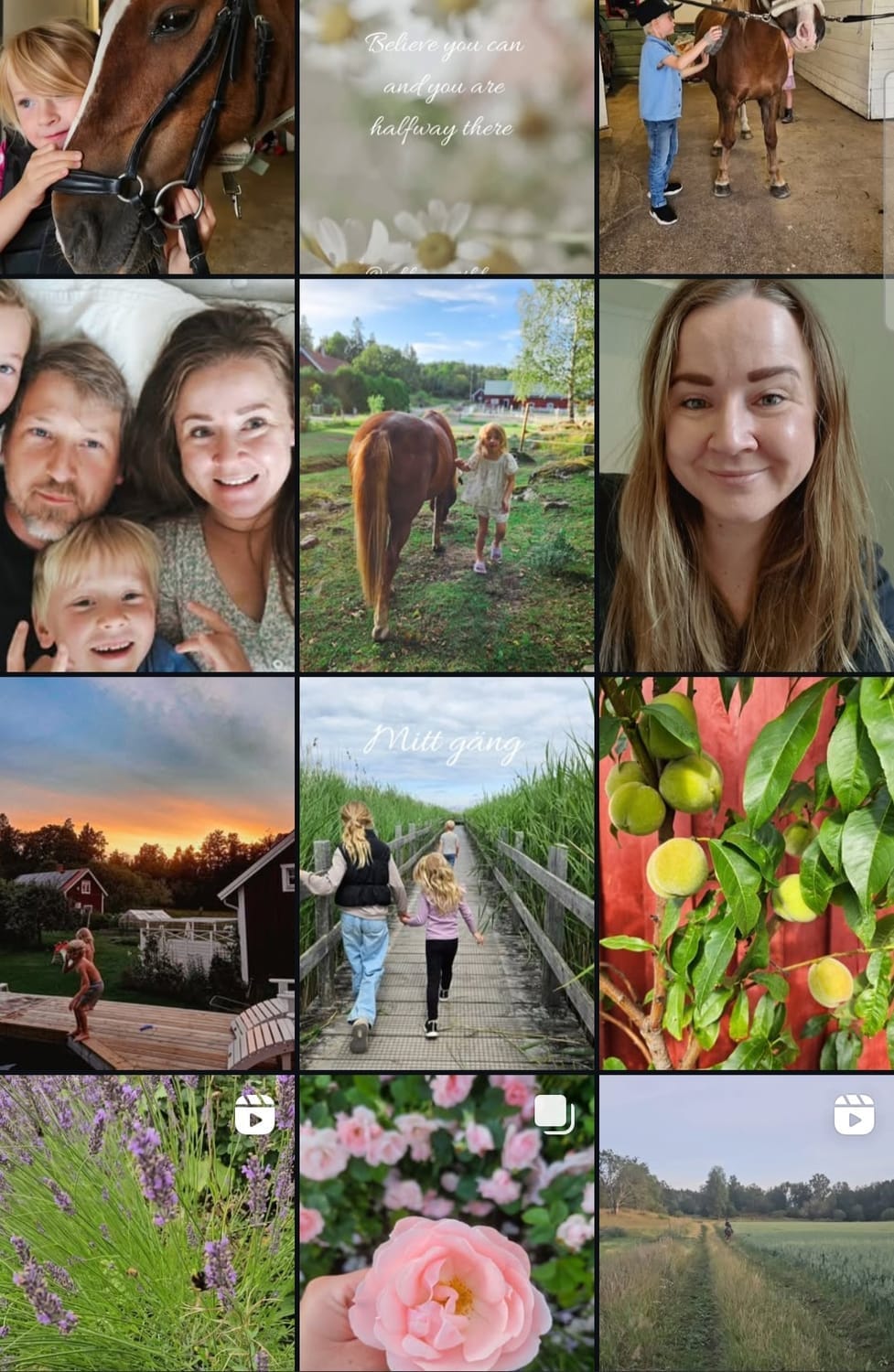Open the 'Believe you can' quote post

click(x=447, y=137)
